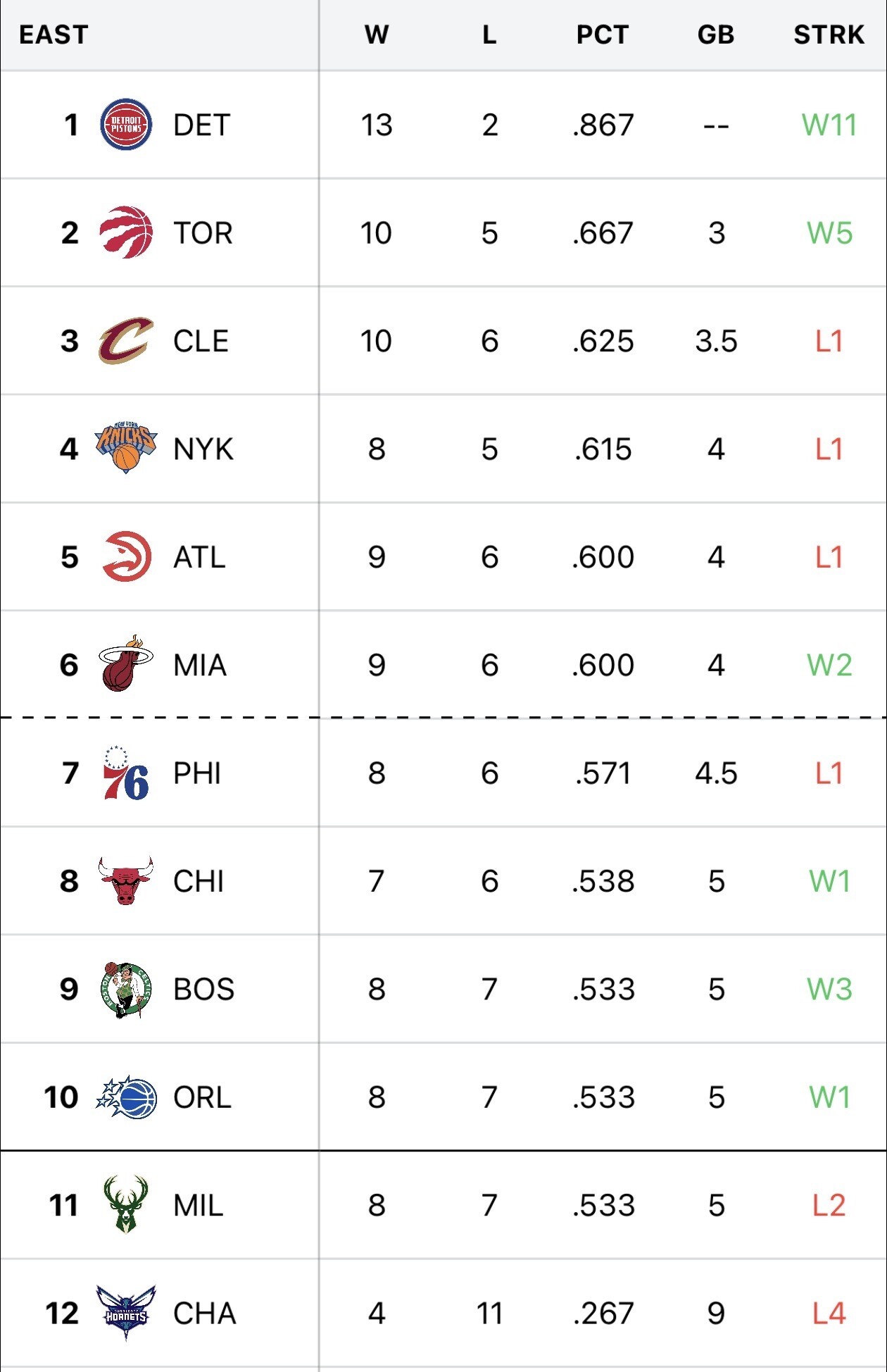The width and height of the screenshot is (887, 1372).
Task: Select the PHI team row
Action: click(197, 773)
